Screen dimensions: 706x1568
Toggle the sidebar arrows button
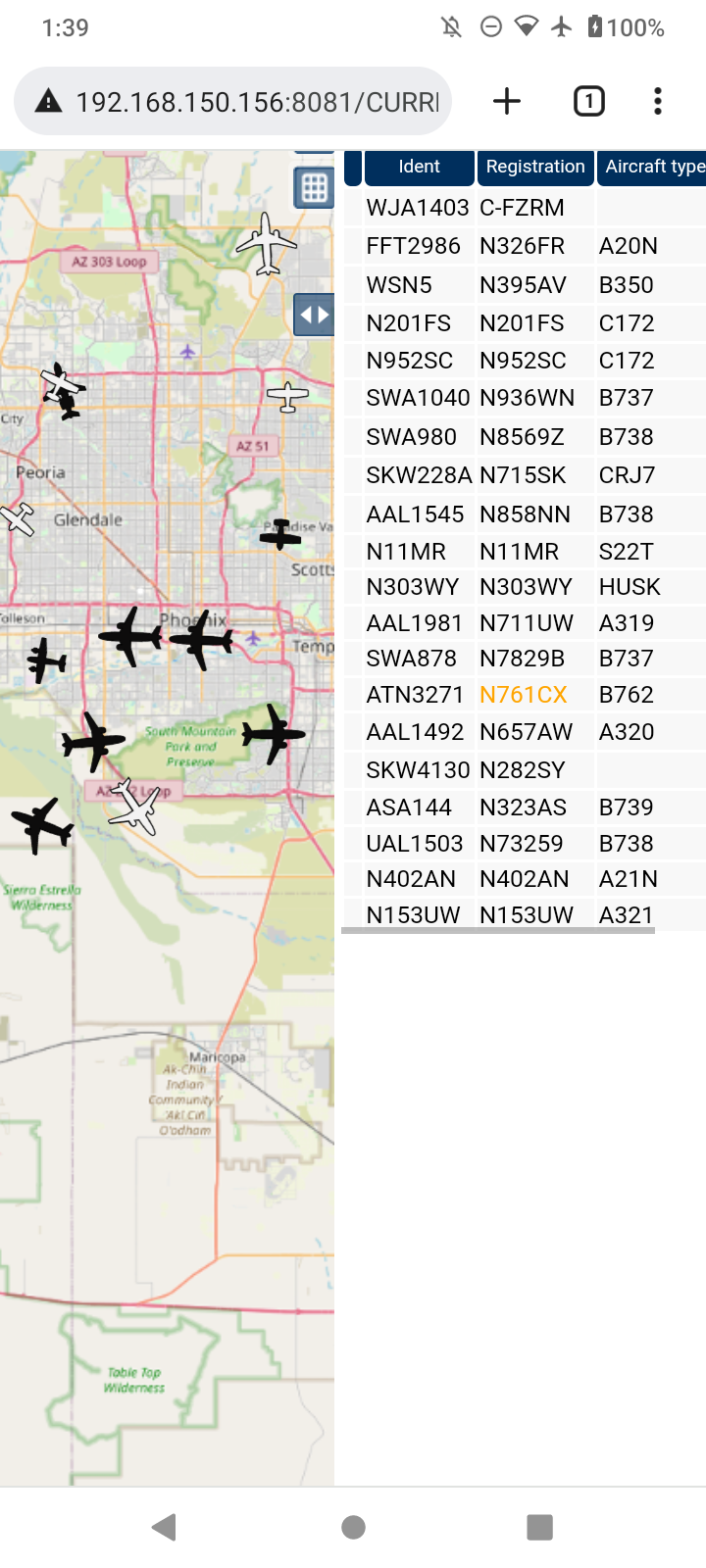click(x=314, y=315)
